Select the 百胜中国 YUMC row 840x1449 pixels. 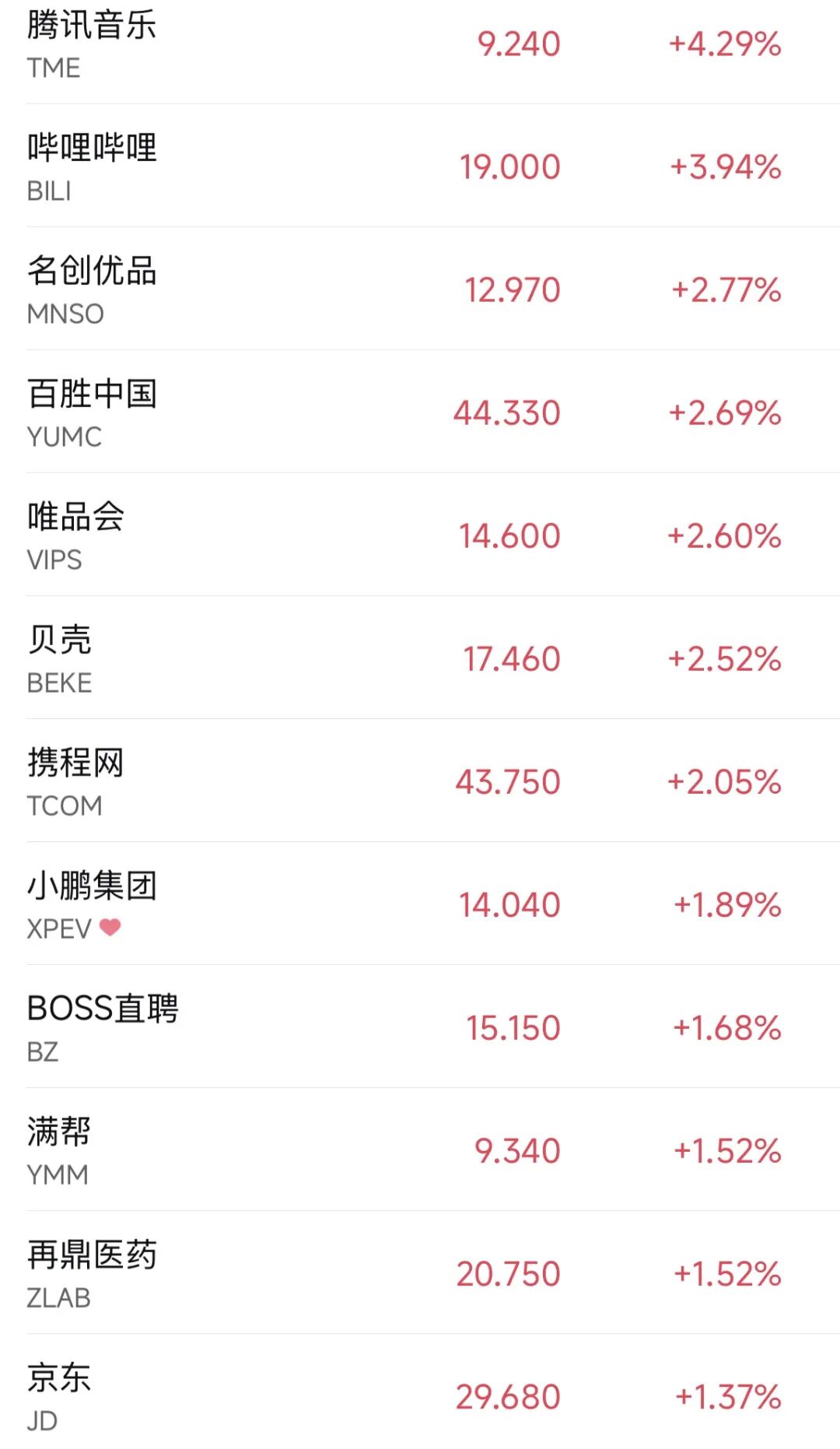pyautogui.click(x=420, y=412)
